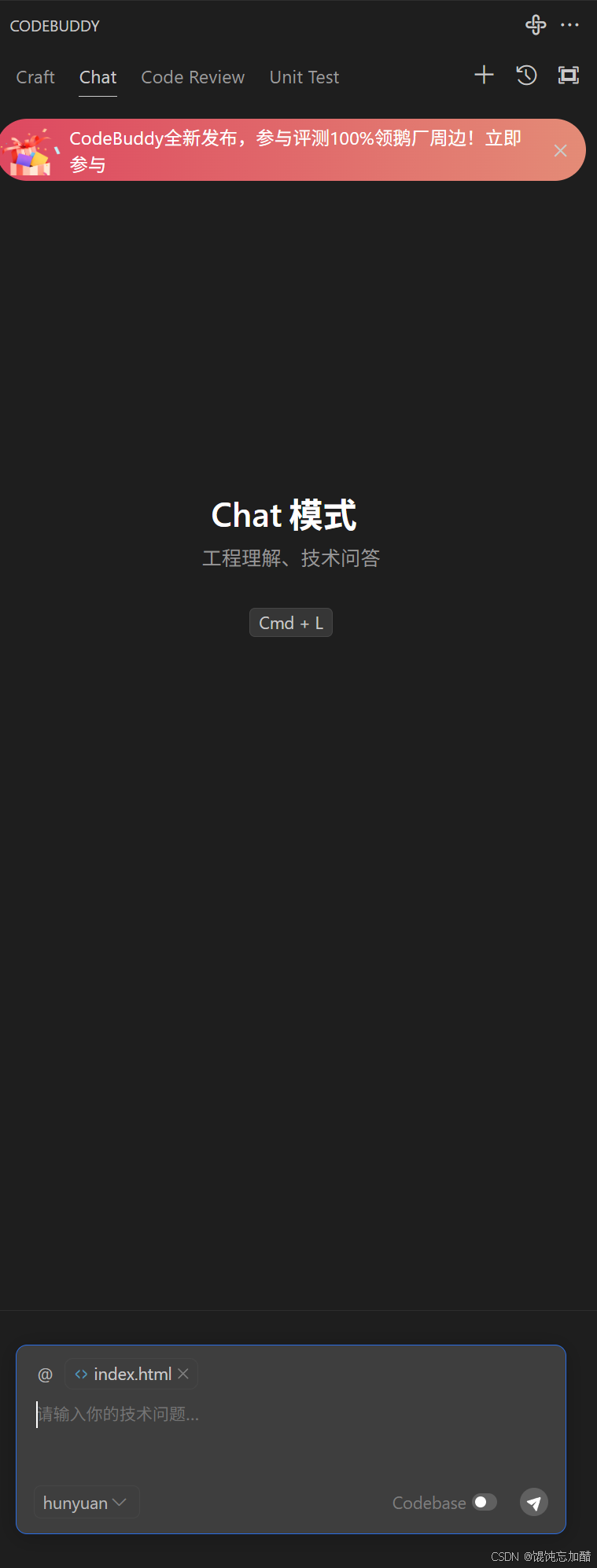Click the CodeBuddy logo icon in the header
Viewport: 597px width, 1568px height.
[x=536, y=24]
